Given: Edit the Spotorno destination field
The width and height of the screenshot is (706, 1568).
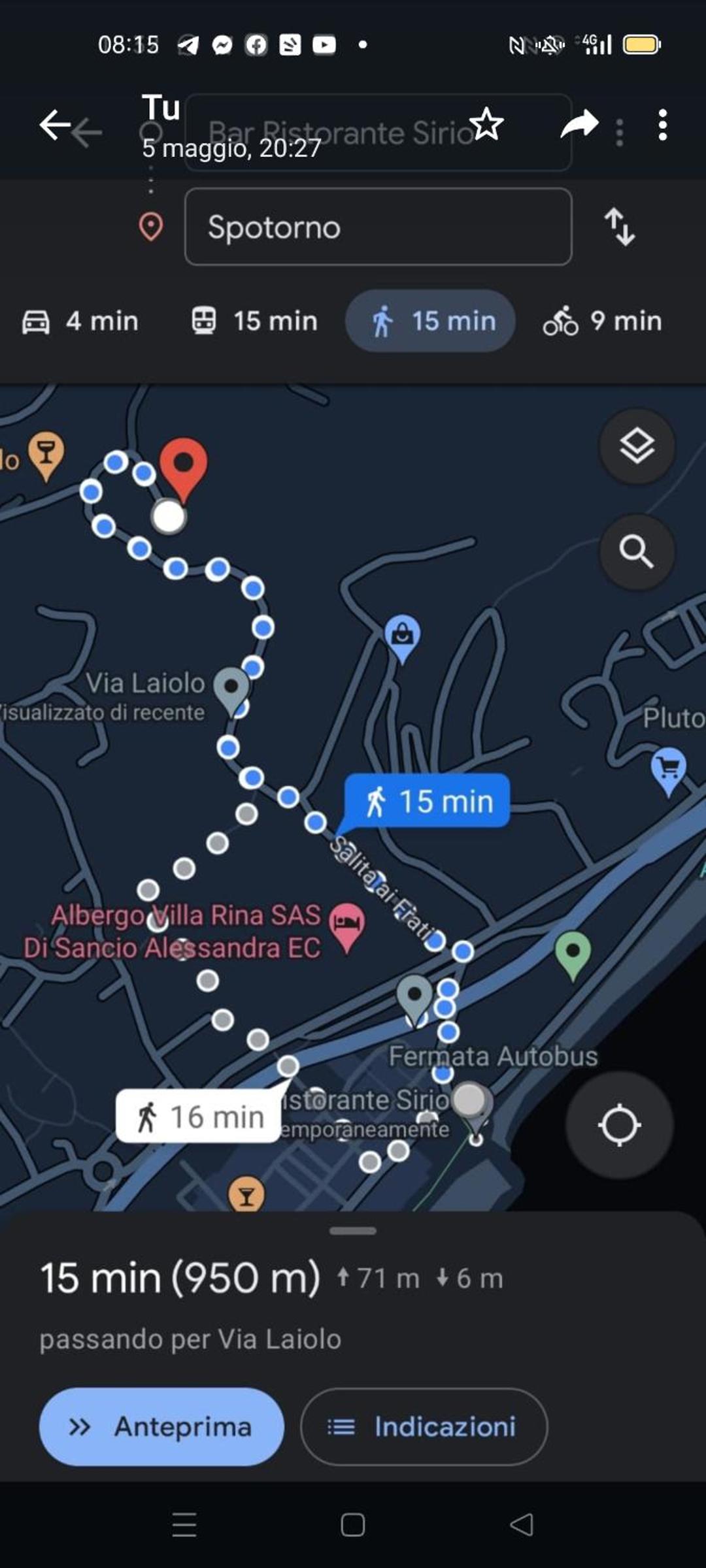Looking at the screenshot, I should coord(378,227).
